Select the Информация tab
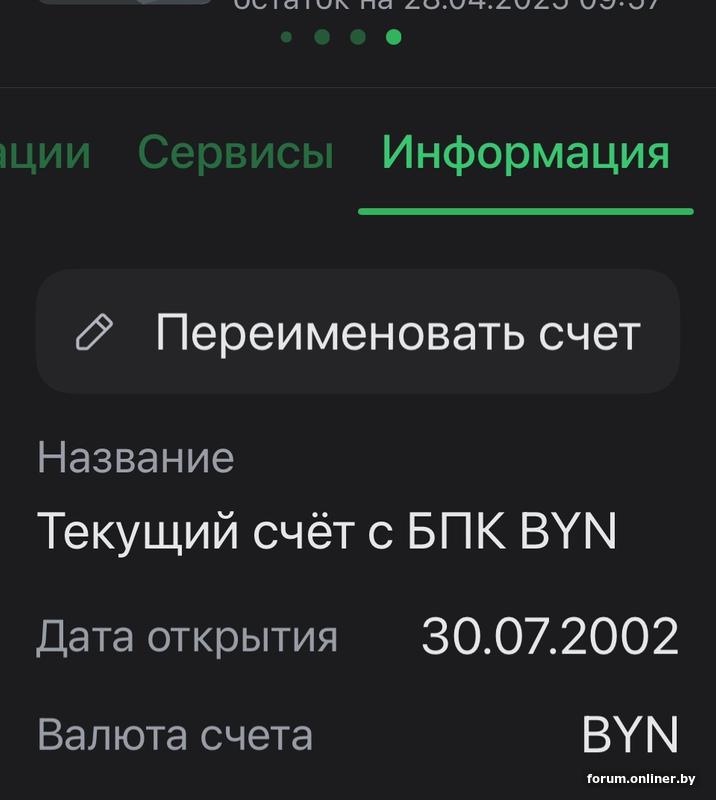This screenshot has width=716, height=800. tap(525, 154)
